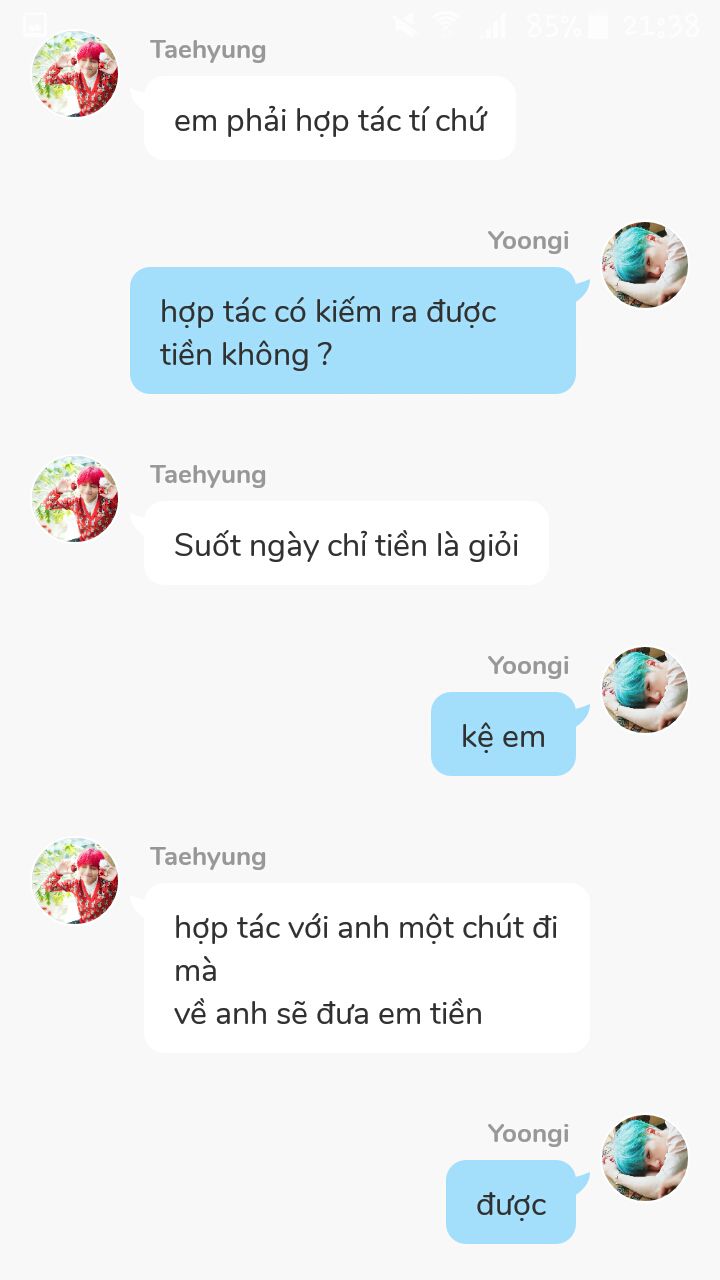Screen dimensions: 720x1280
Task: Tap the message "về anh sẽ đưa em tiền"
Action: coord(328,1013)
